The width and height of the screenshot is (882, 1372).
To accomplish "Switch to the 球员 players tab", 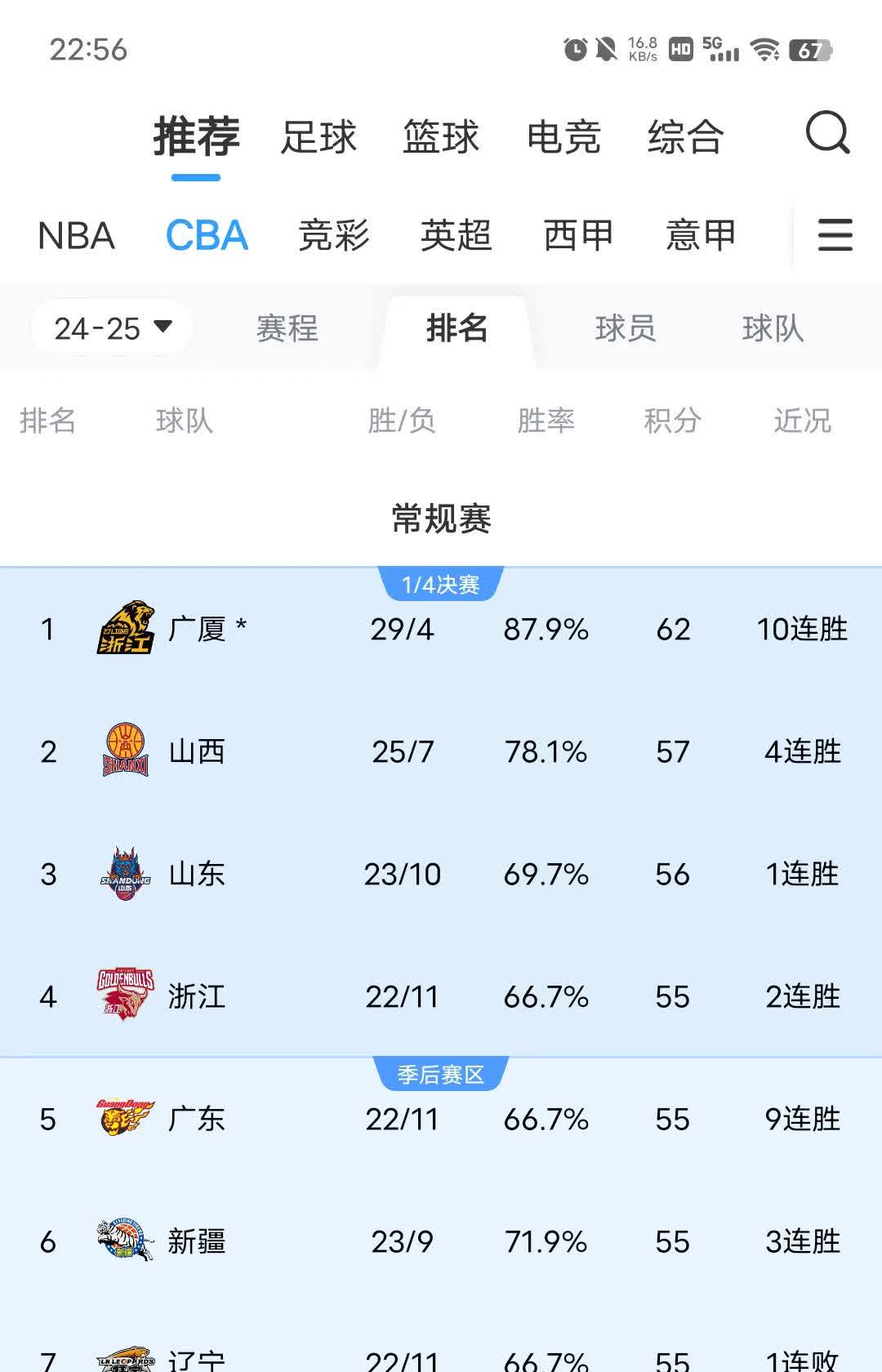I will pos(626,329).
